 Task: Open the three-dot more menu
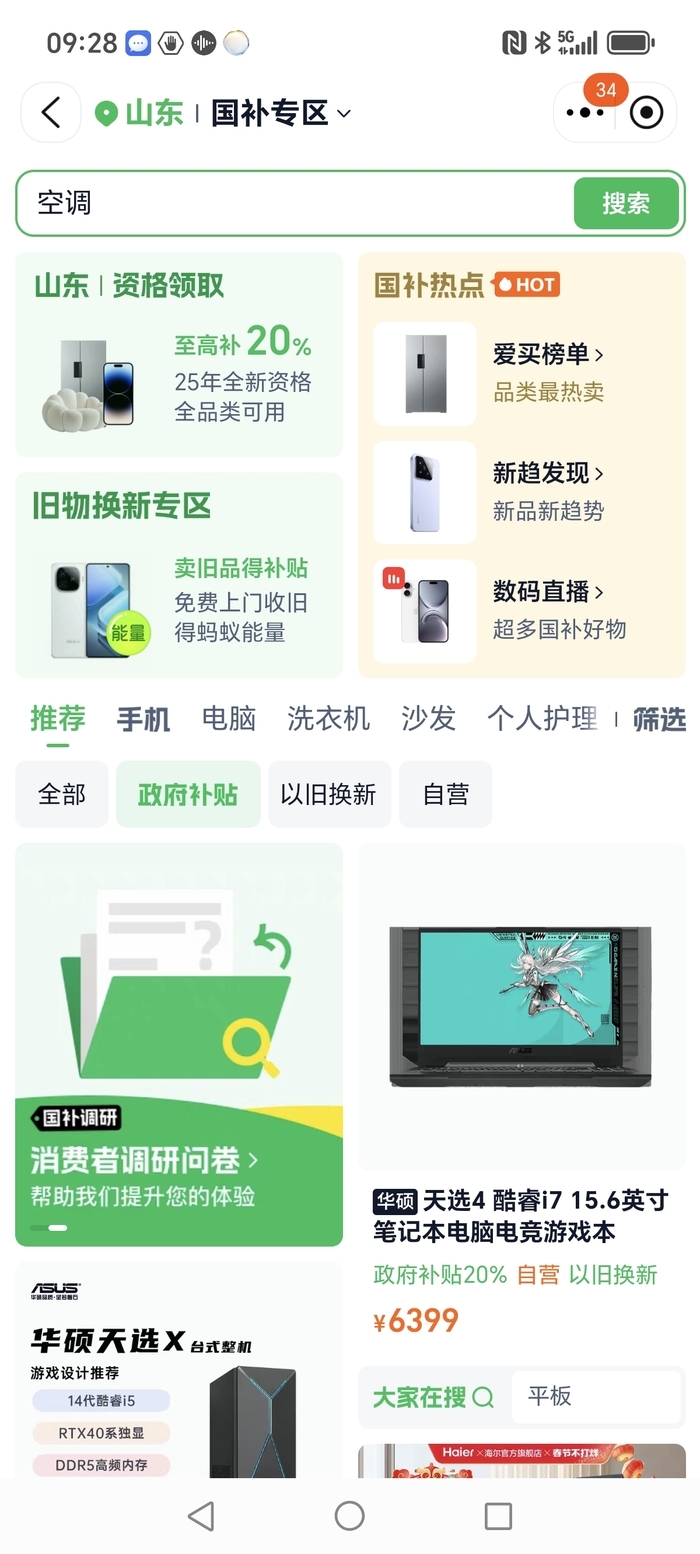585,112
